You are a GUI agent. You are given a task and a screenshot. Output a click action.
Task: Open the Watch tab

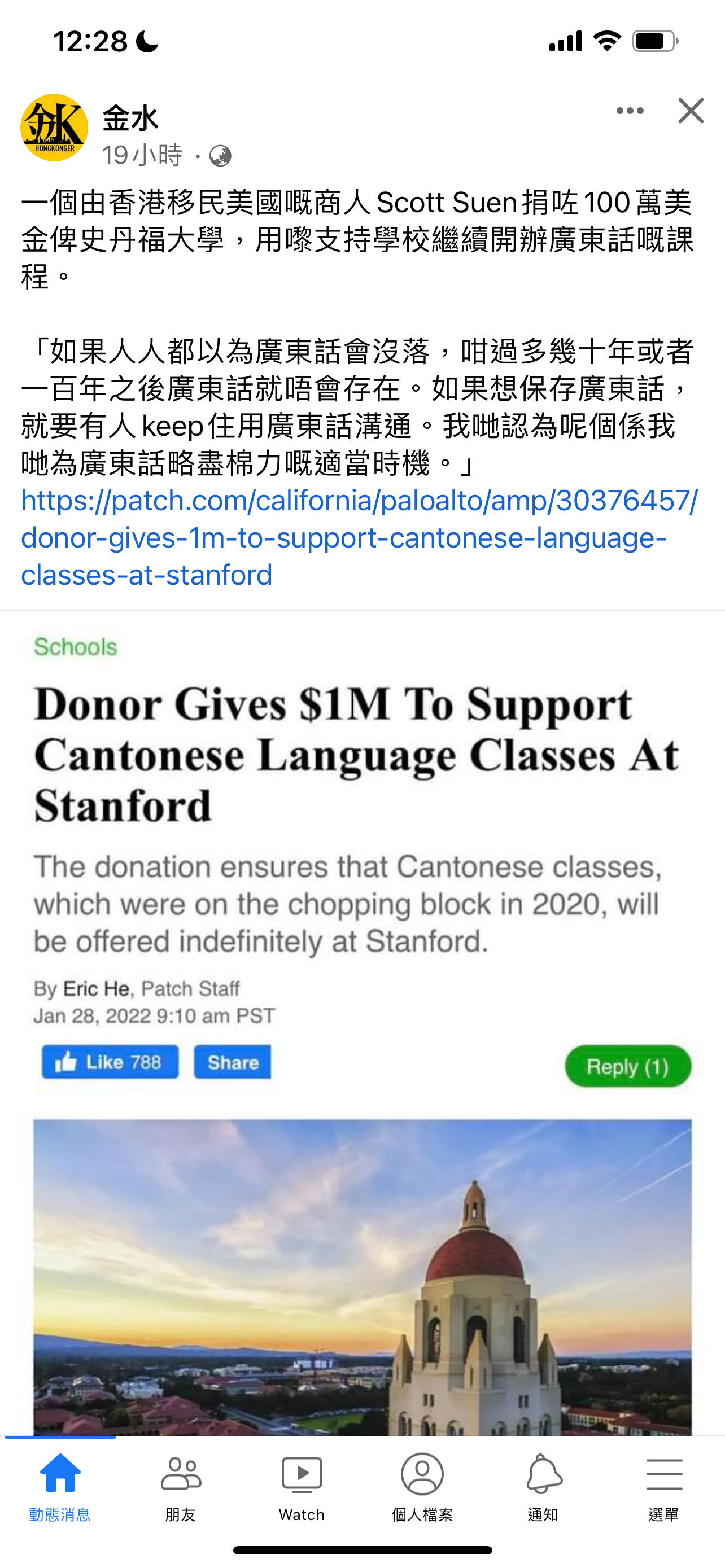click(302, 1486)
